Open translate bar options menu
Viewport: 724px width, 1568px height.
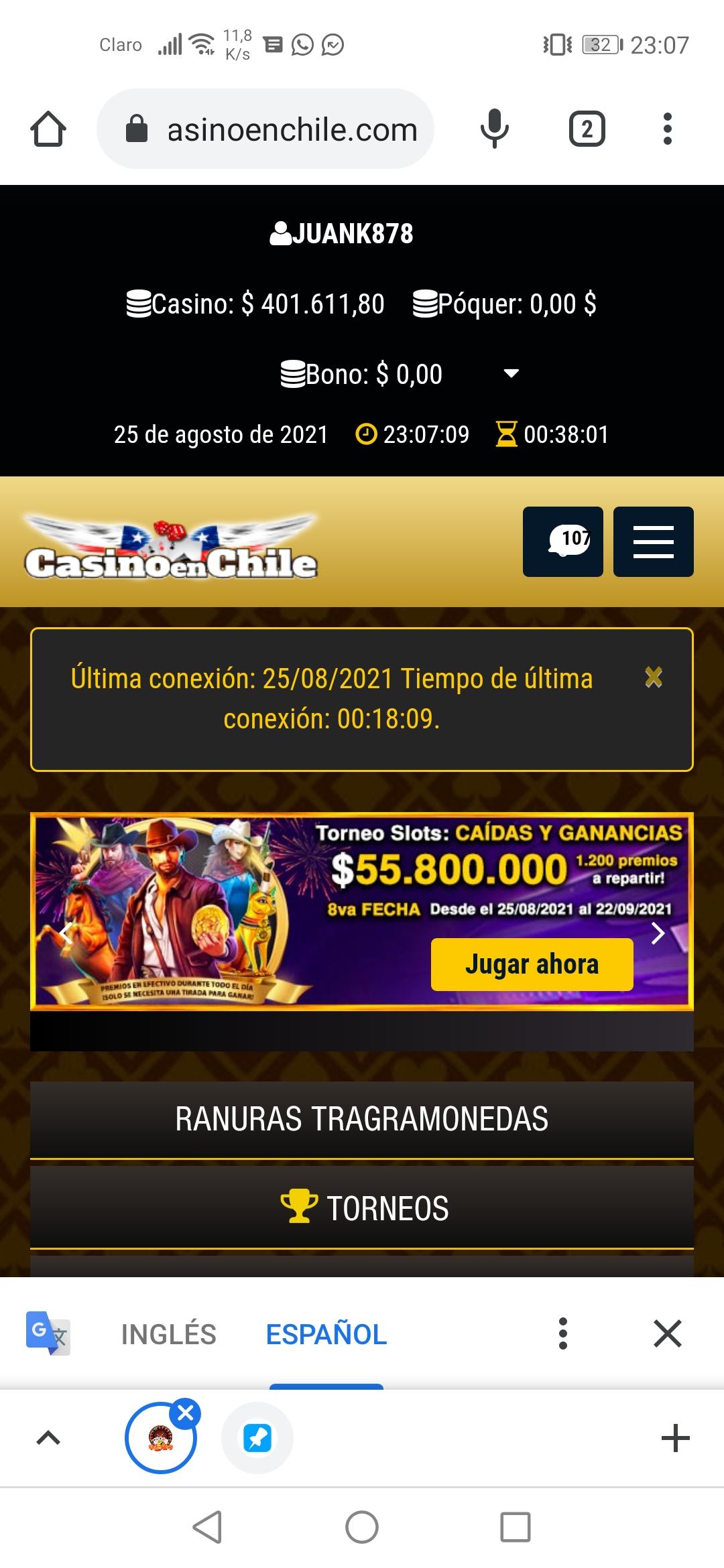(563, 1333)
